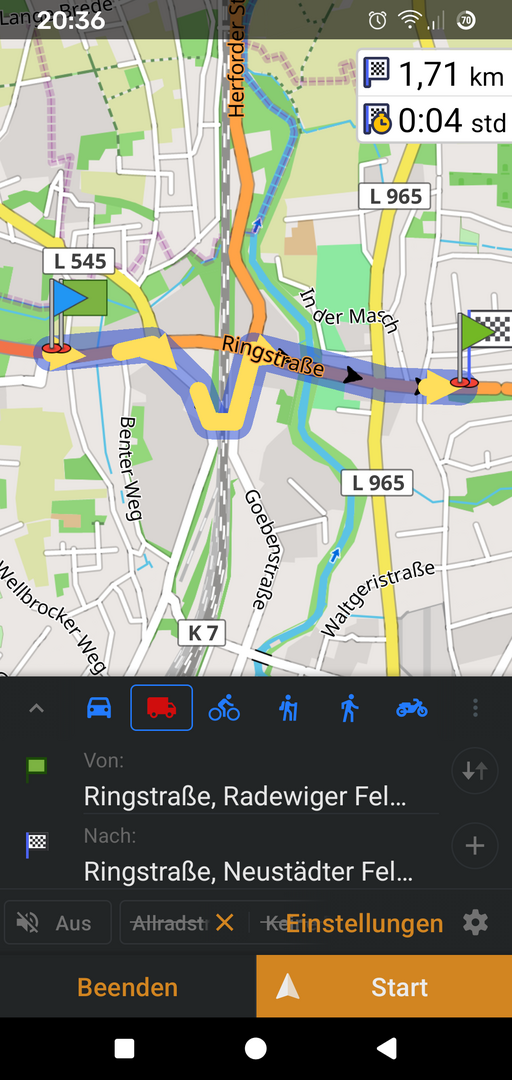Image resolution: width=512 pixels, height=1080 pixels.
Task: Select the car driving profile
Action: (99, 707)
